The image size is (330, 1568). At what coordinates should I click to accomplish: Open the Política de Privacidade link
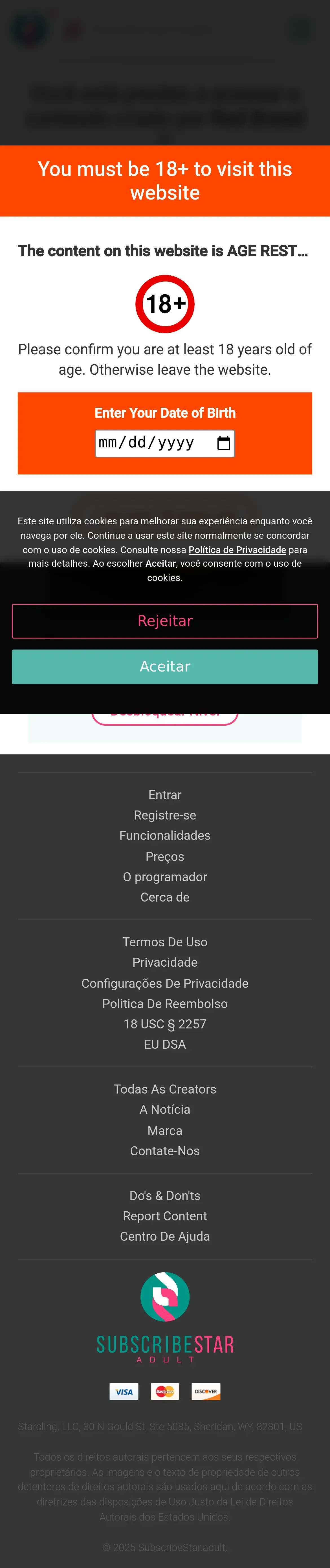[x=237, y=550]
